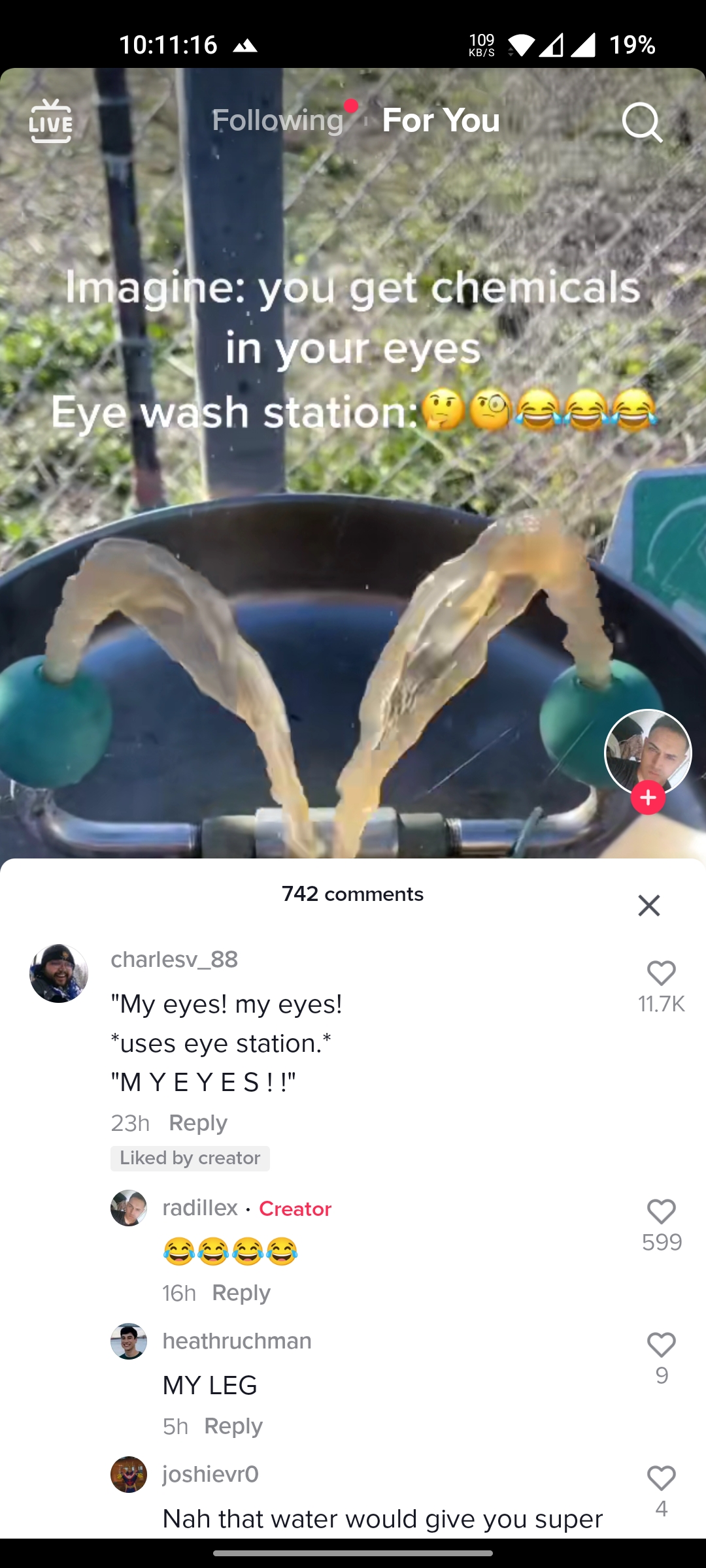Viewport: 706px width, 1568px height.
Task: View heathruchman's profile
Action: pyautogui.click(x=129, y=1341)
